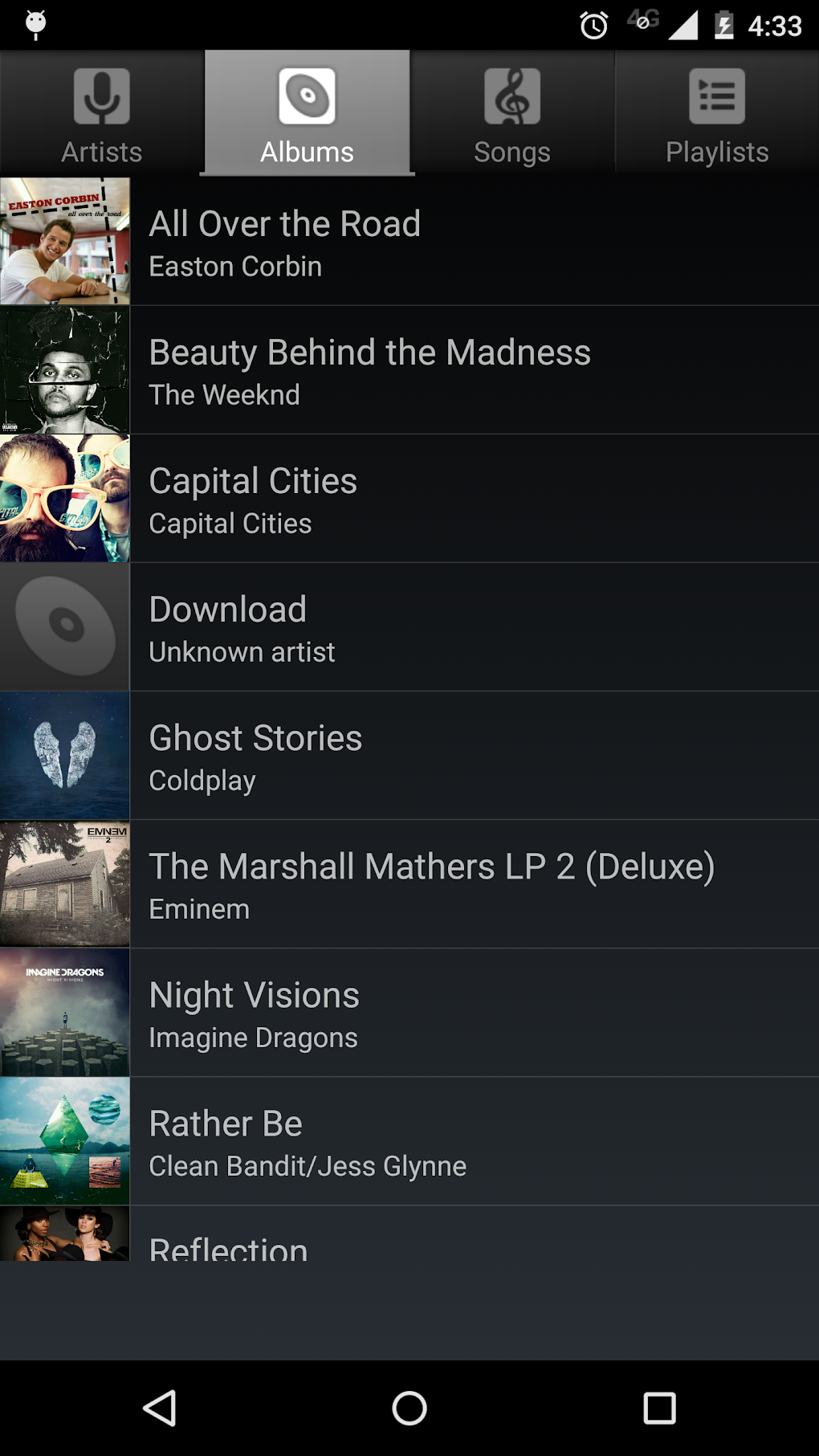
Task: Open the Capital Cities album
Action: point(409,498)
